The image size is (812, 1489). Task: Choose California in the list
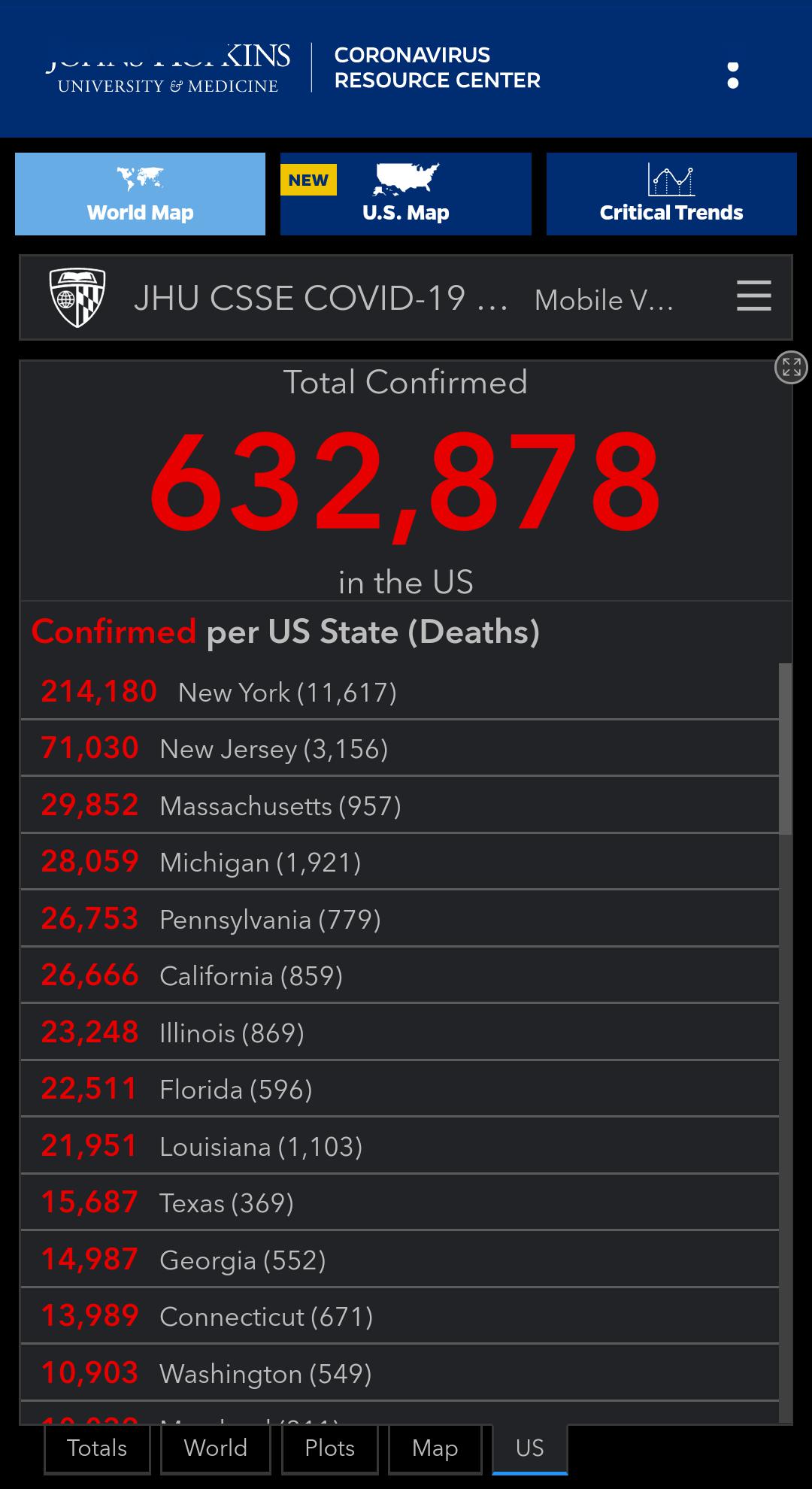tap(398, 976)
